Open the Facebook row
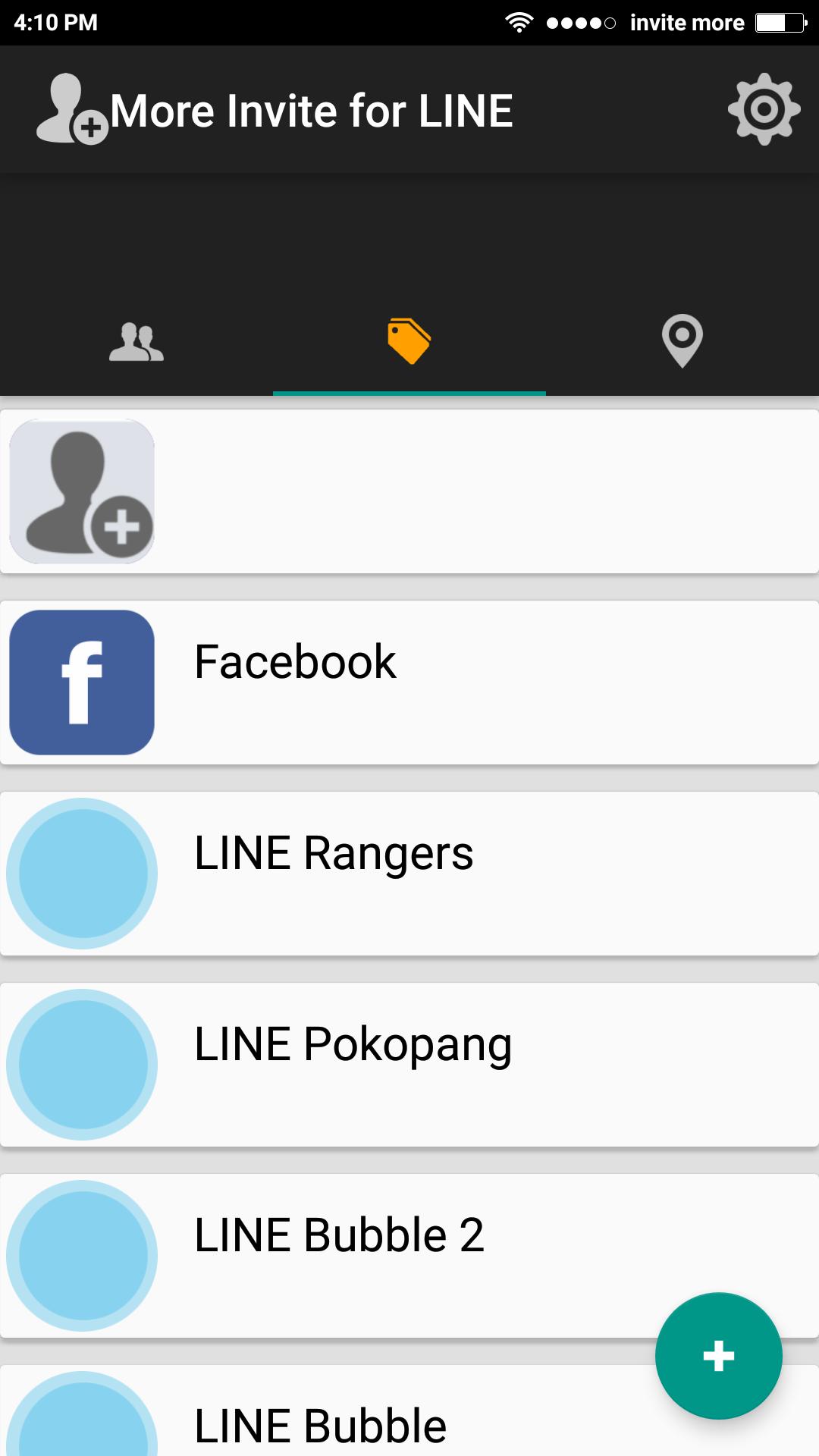 point(409,682)
